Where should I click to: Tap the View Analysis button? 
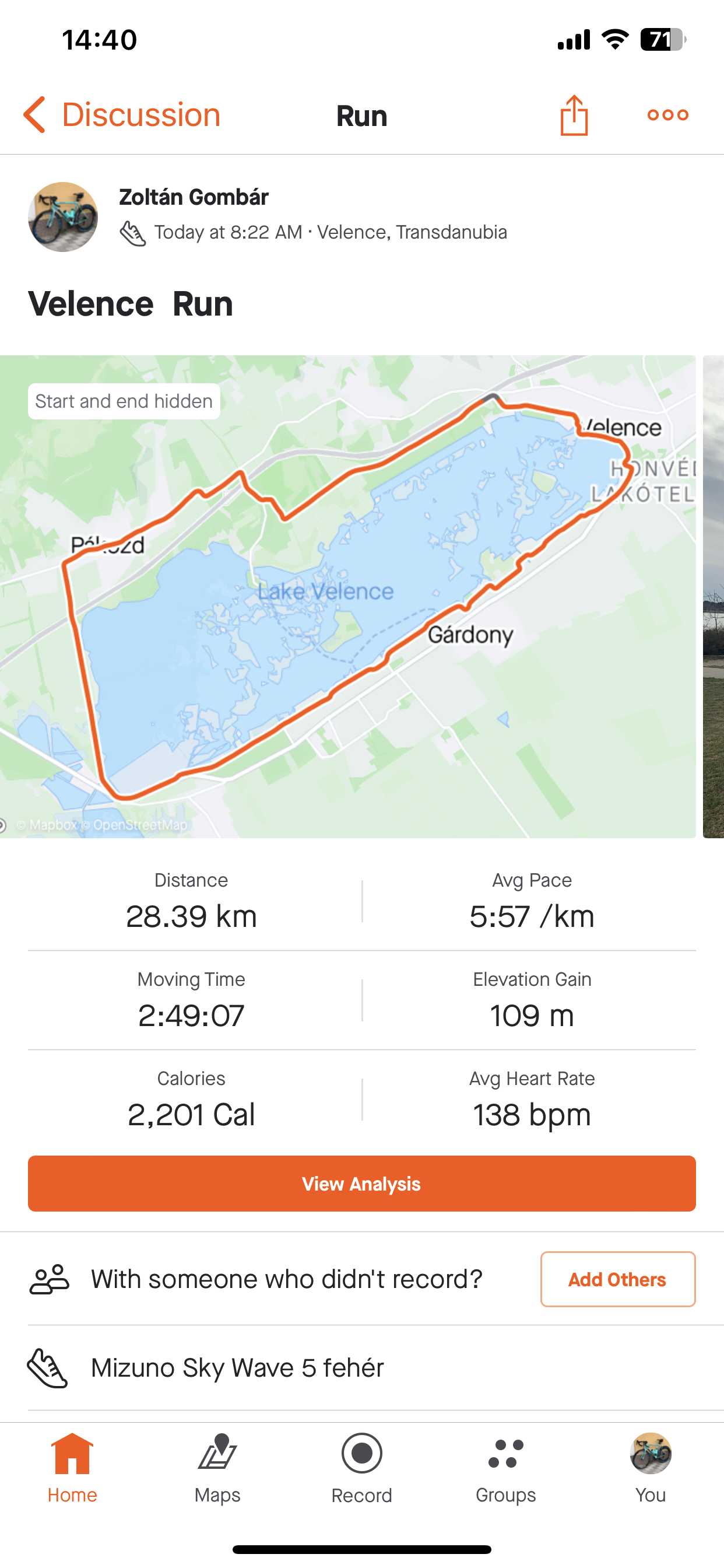(x=361, y=1184)
